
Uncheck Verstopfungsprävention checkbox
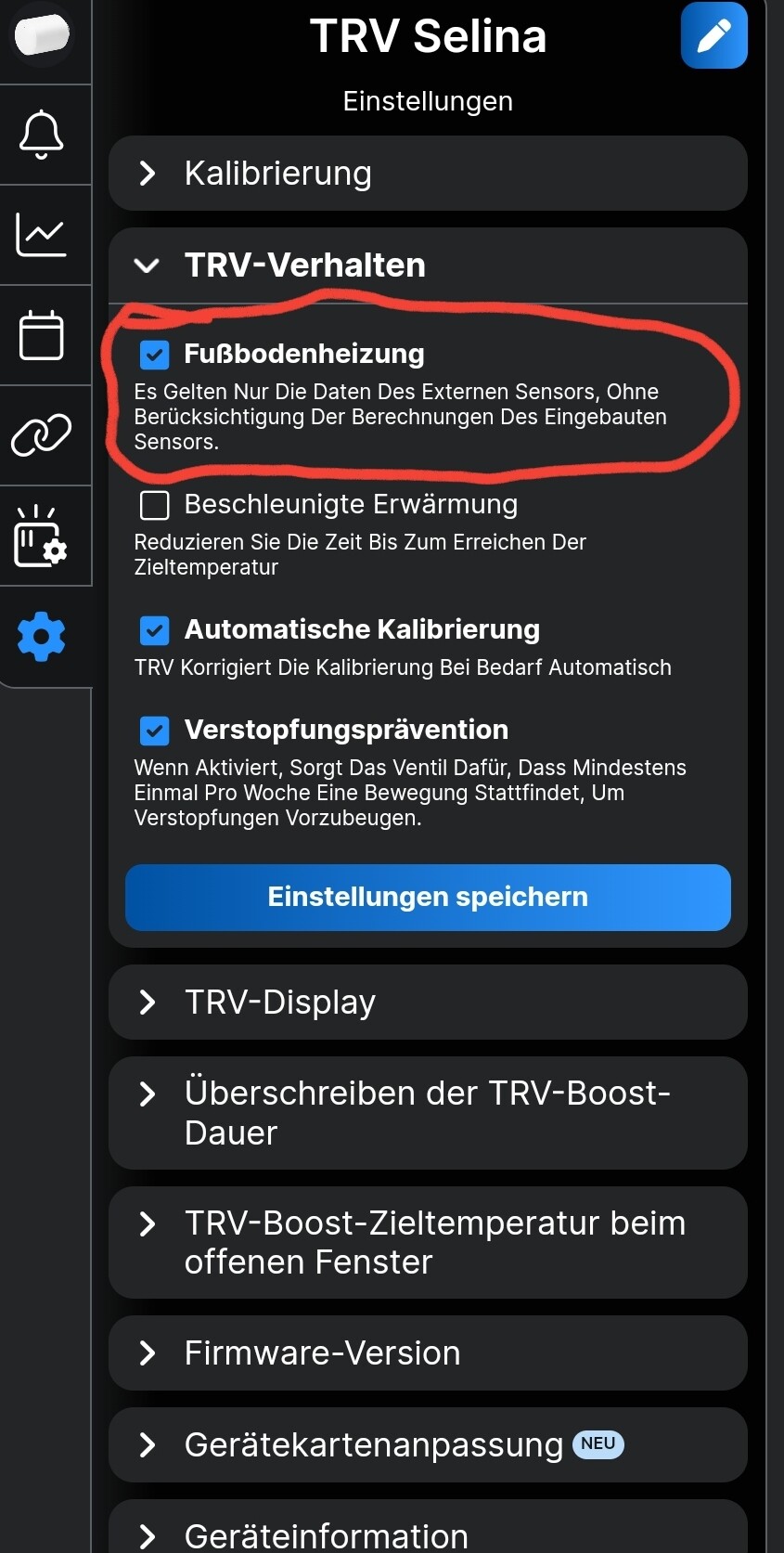pyautogui.click(x=154, y=731)
